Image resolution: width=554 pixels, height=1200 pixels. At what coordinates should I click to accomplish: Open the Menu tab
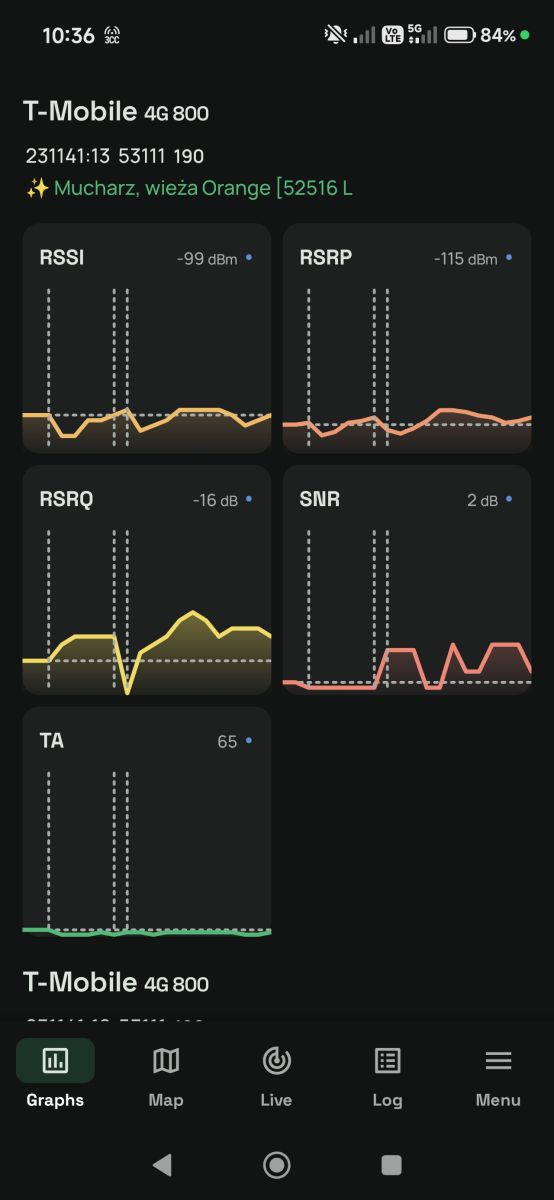pyautogui.click(x=498, y=1074)
